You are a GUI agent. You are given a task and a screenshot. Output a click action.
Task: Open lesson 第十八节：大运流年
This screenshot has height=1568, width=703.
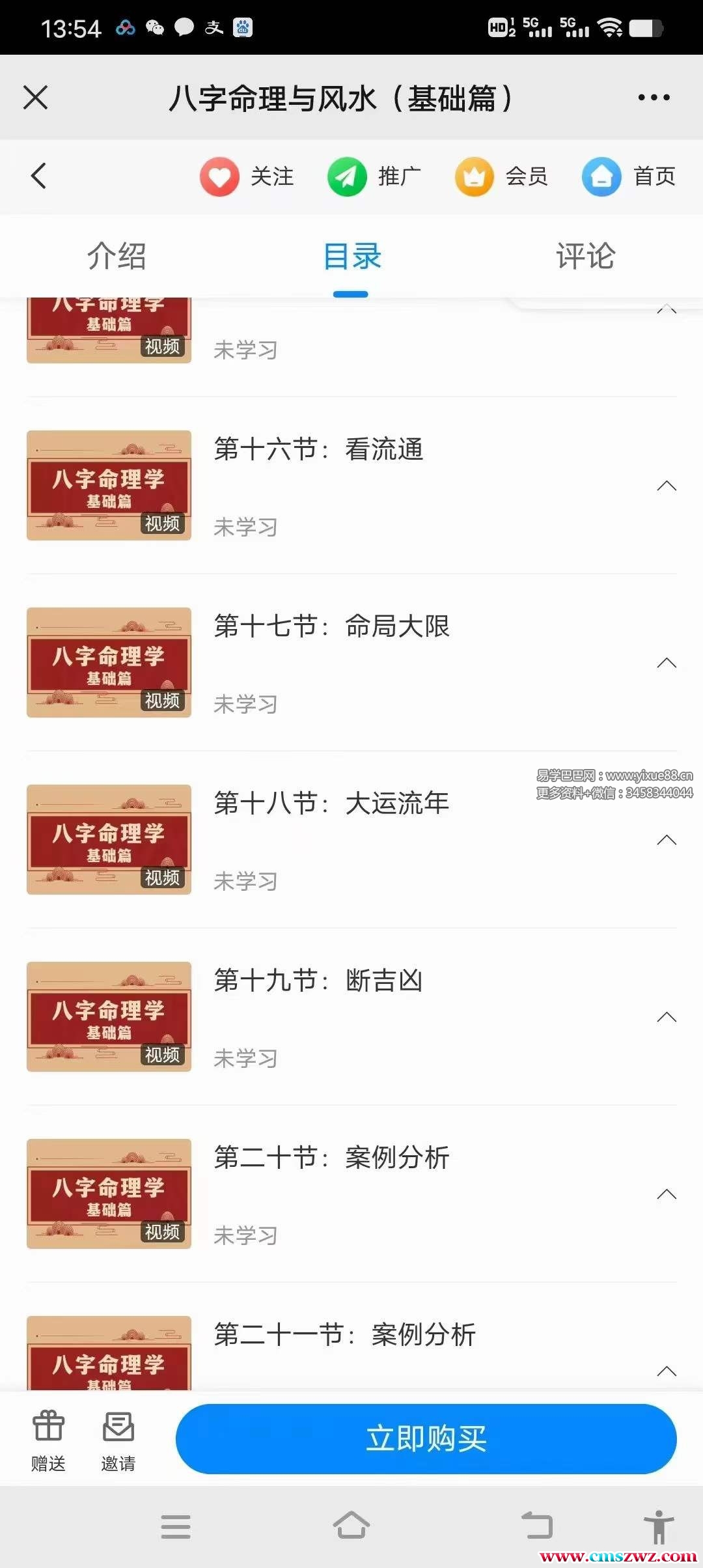tap(332, 804)
